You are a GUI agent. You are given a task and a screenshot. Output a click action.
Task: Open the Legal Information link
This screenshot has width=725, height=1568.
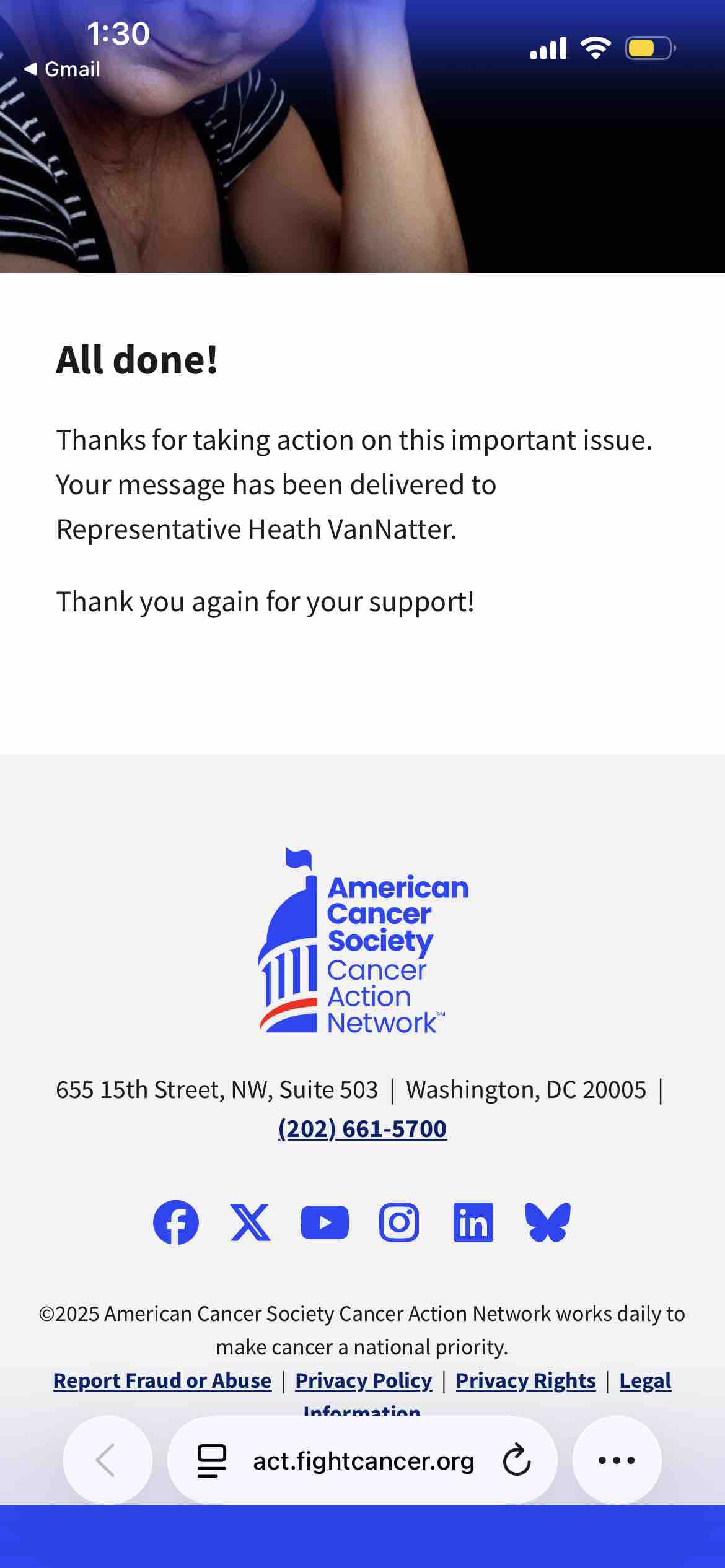(x=645, y=1380)
